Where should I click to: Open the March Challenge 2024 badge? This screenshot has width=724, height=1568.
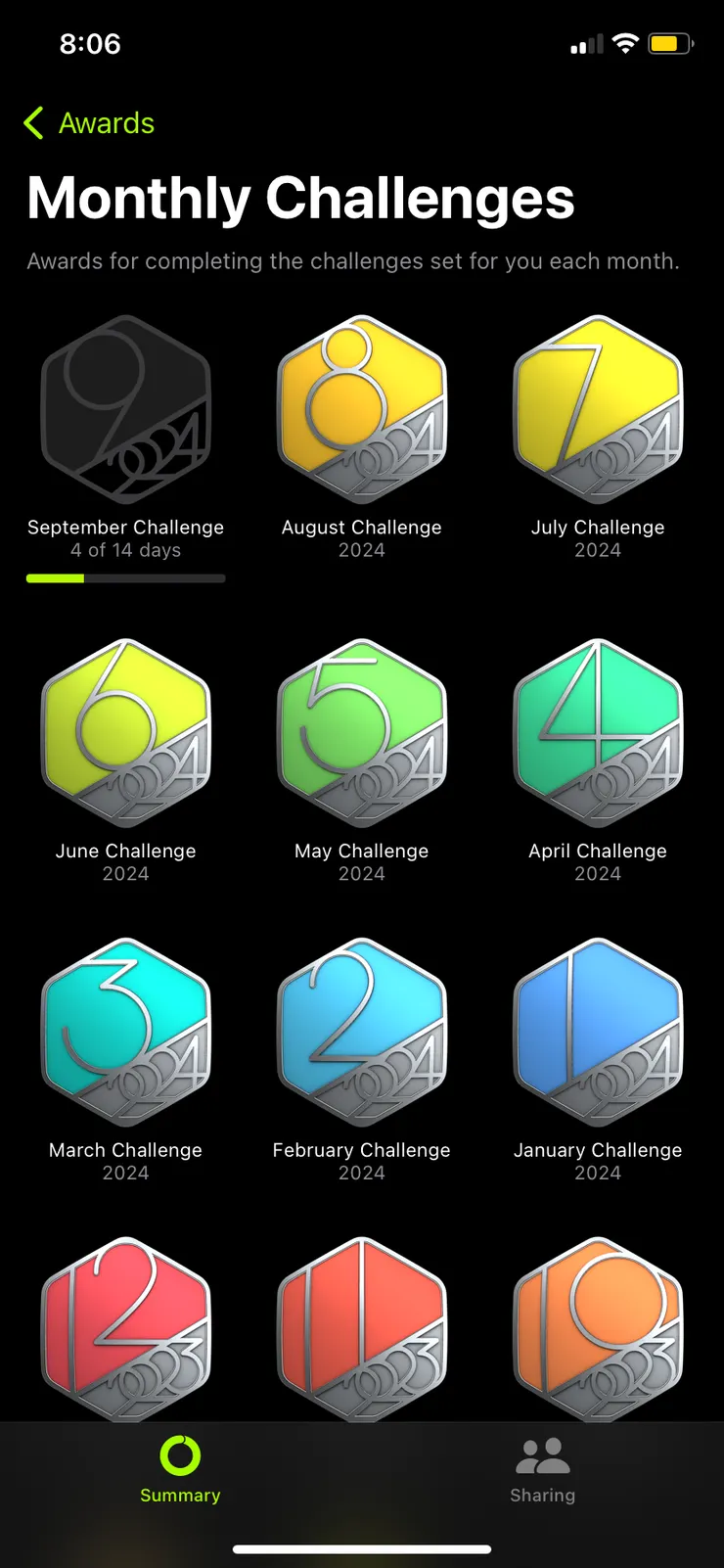(x=125, y=1034)
